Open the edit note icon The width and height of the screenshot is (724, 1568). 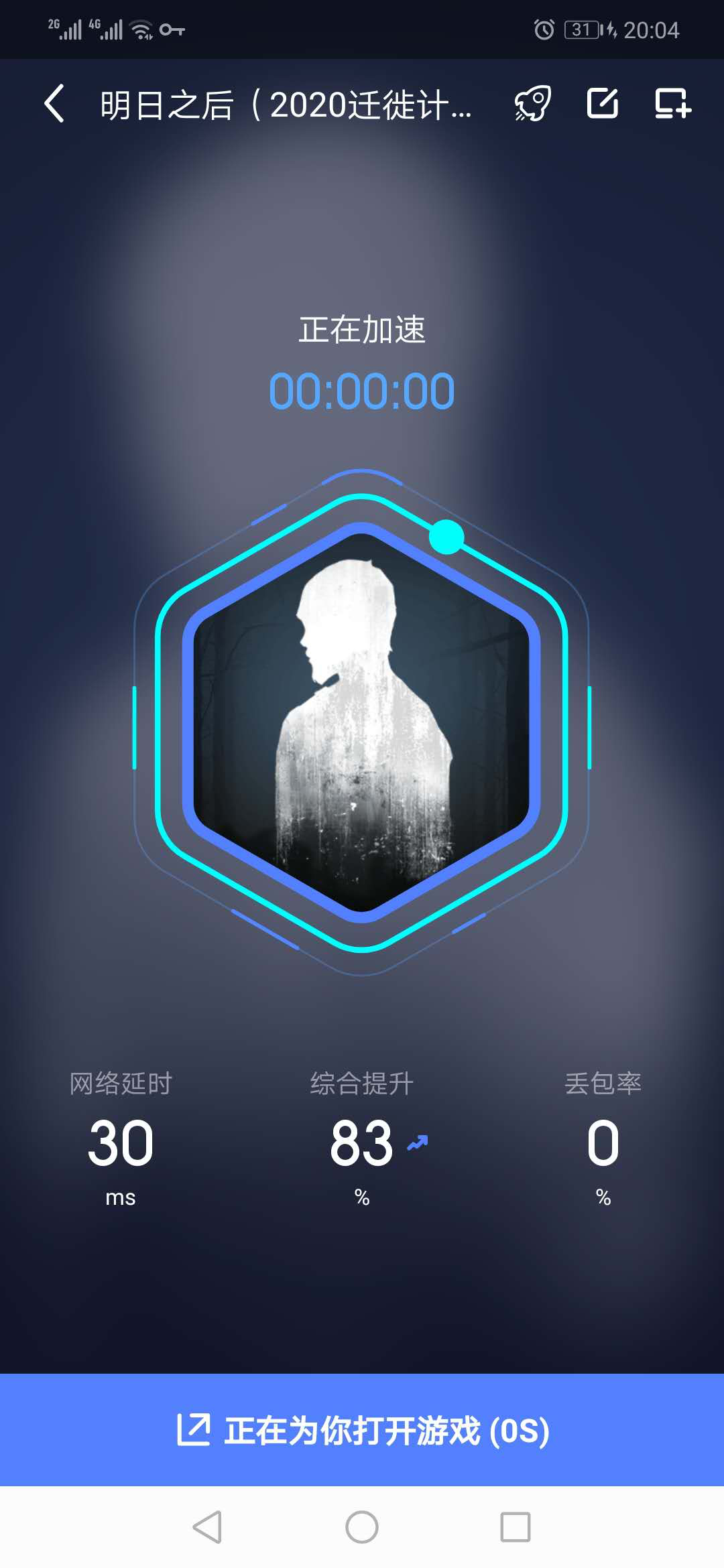point(603,104)
